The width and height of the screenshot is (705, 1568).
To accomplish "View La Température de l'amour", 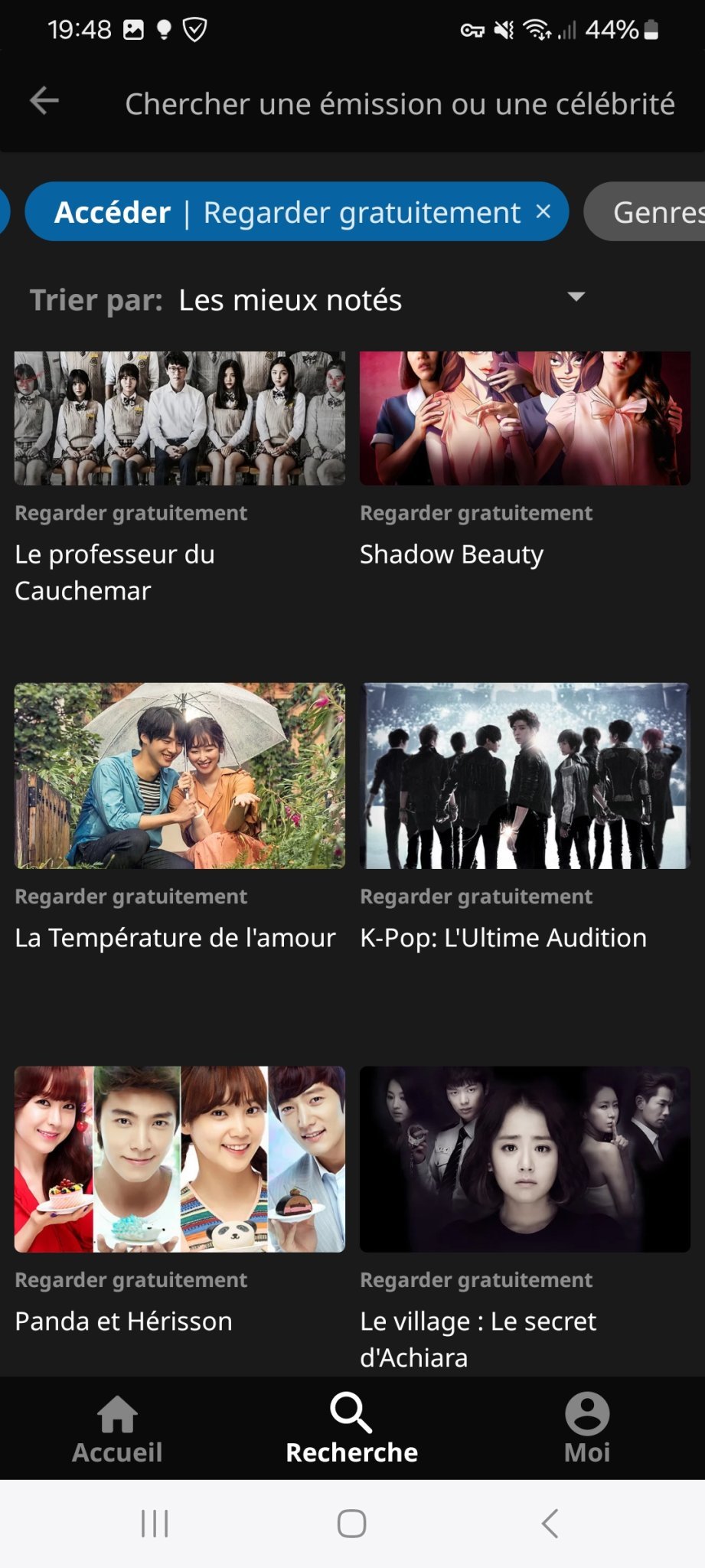I will click(x=179, y=776).
